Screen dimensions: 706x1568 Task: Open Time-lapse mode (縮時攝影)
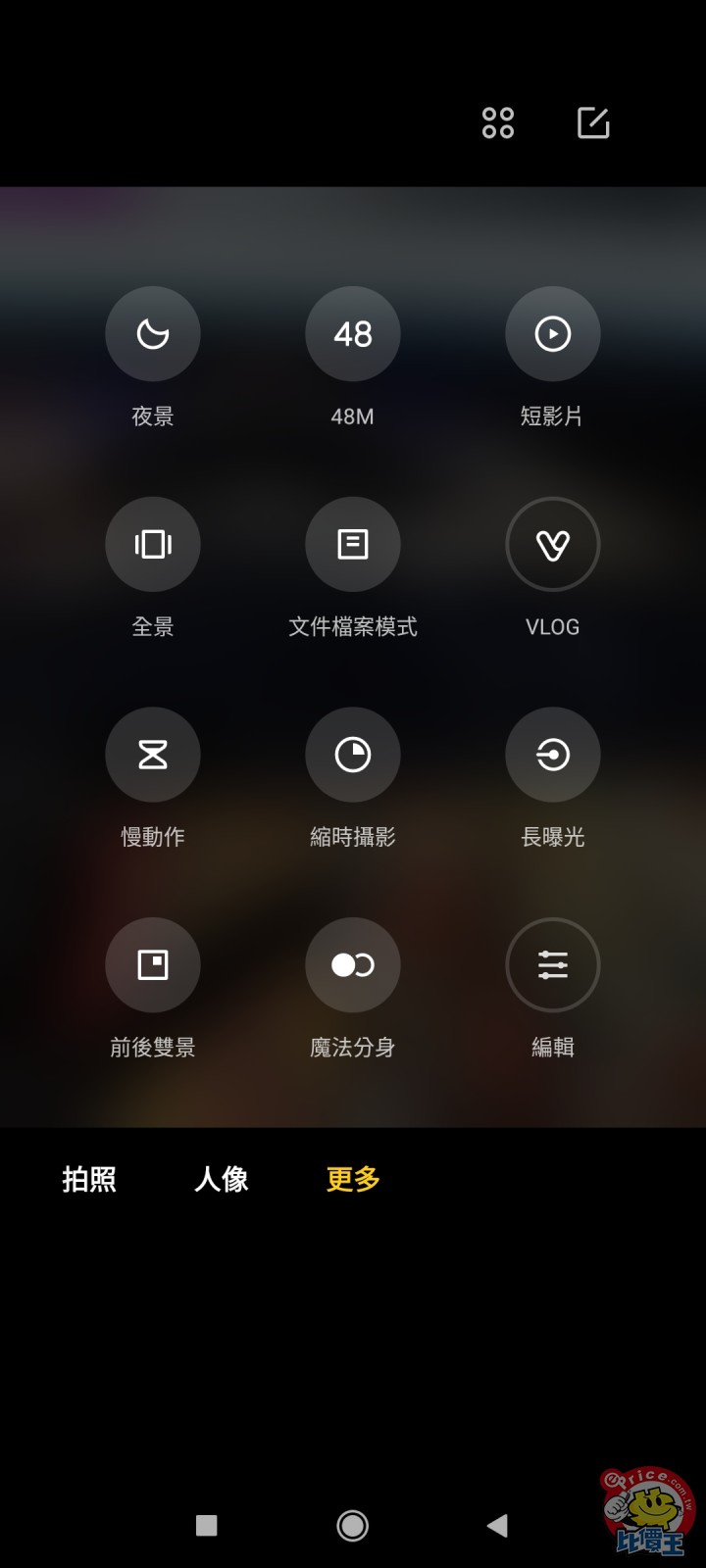pos(353,755)
